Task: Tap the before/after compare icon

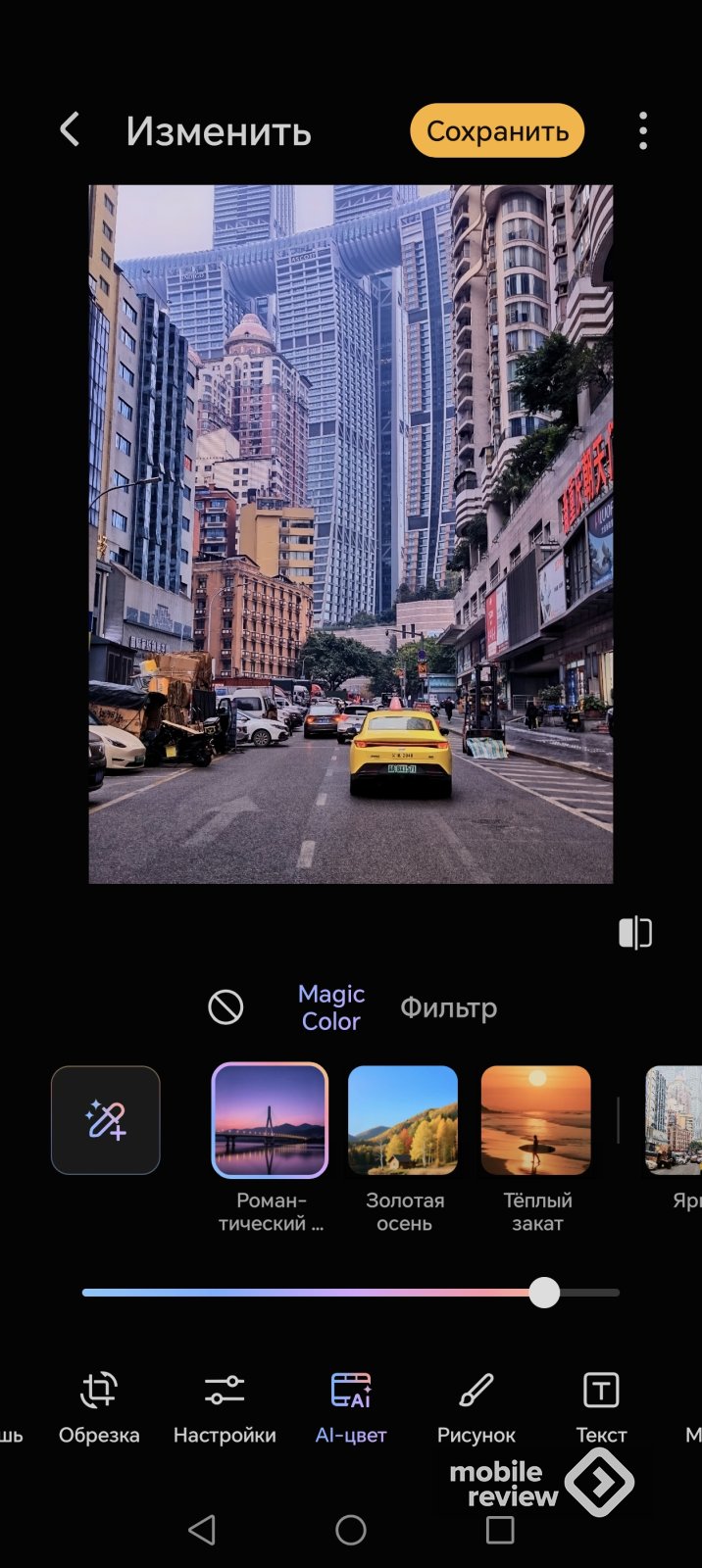Action: [635, 933]
